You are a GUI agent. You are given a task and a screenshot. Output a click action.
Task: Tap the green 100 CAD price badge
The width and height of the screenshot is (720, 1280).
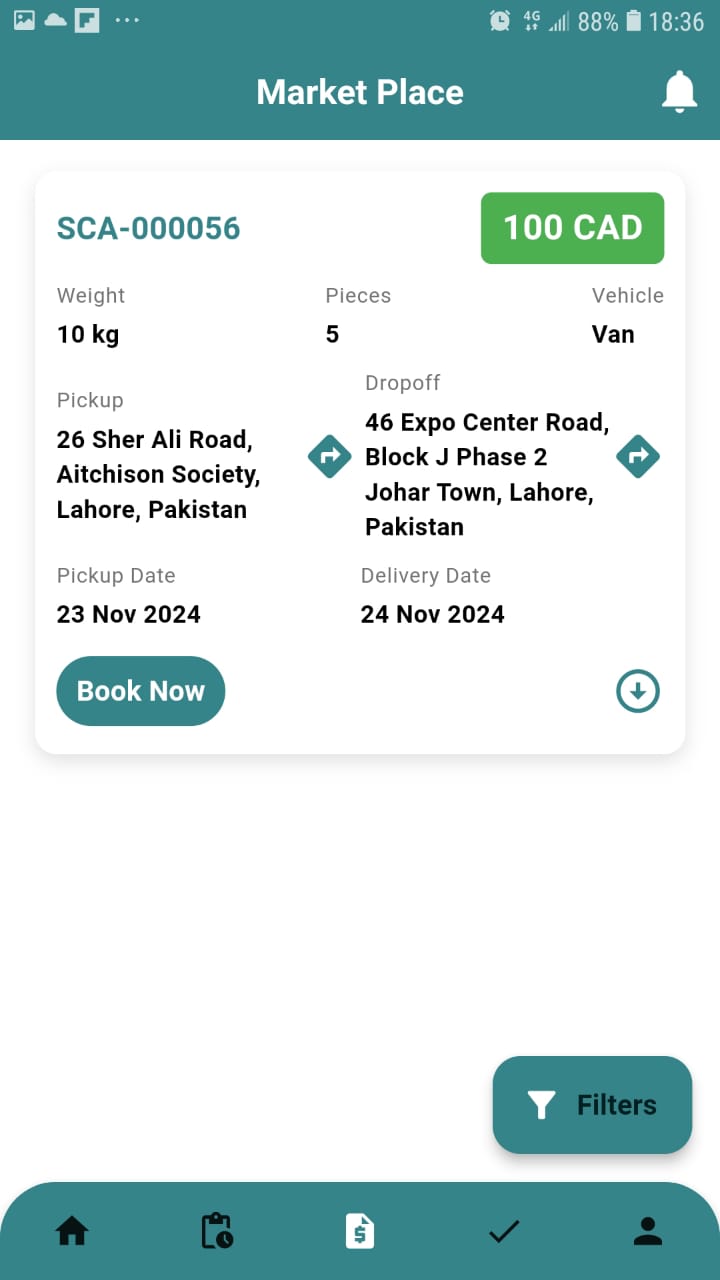tap(572, 228)
